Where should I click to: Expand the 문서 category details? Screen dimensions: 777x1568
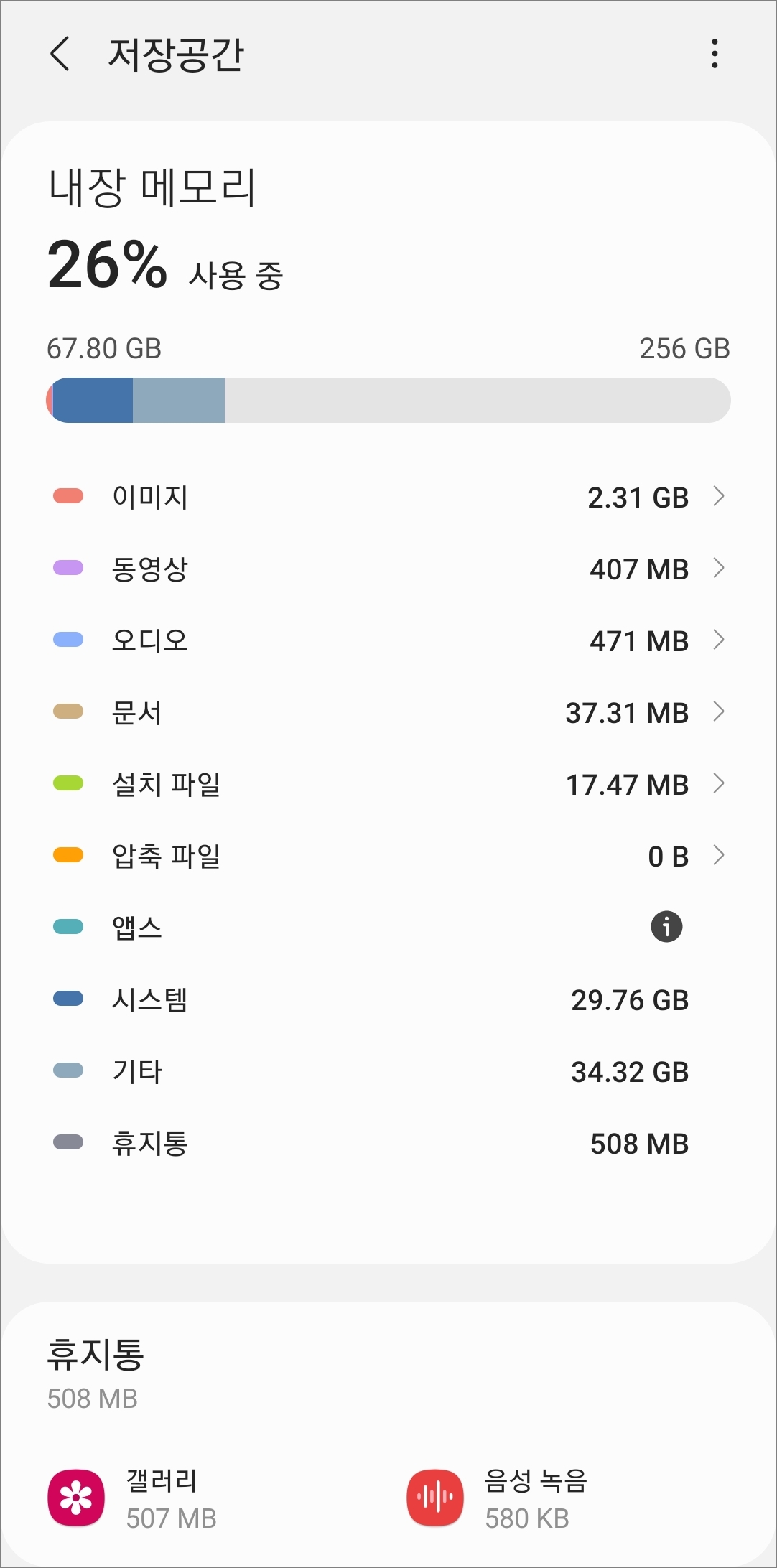point(720,711)
